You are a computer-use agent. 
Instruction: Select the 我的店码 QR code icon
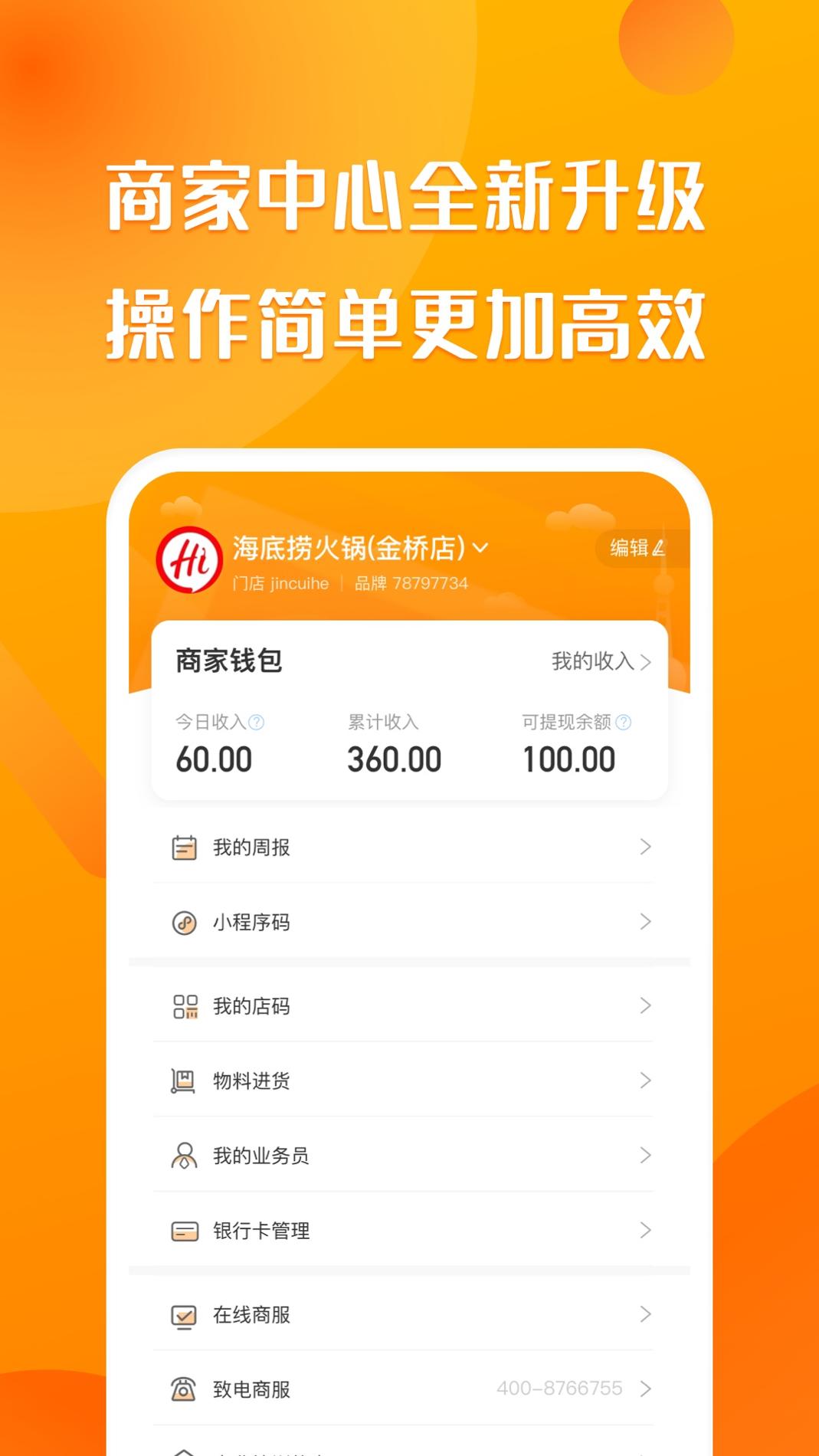[x=183, y=1005]
